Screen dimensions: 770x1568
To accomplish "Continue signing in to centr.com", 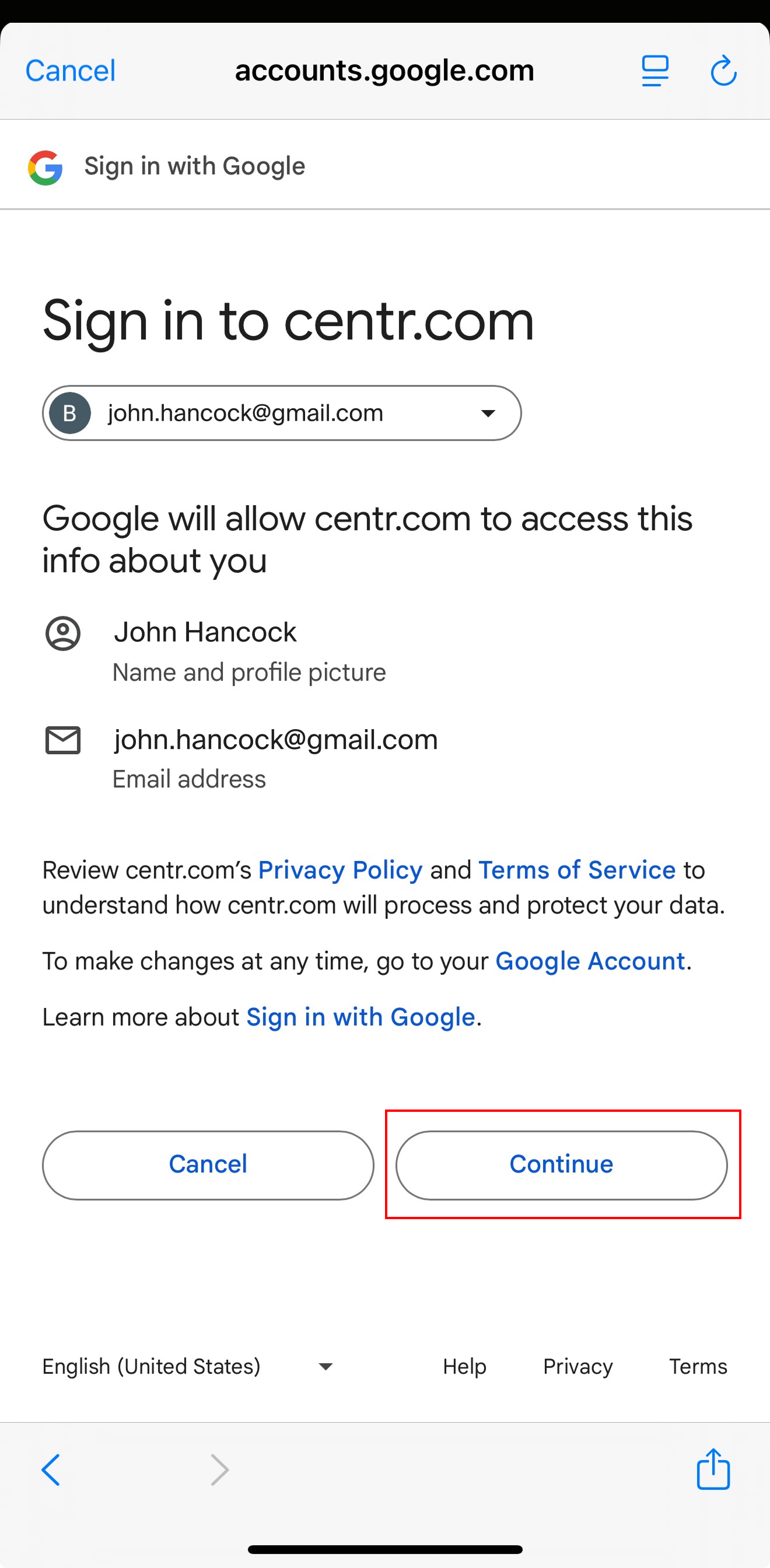I will [x=561, y=1165].
